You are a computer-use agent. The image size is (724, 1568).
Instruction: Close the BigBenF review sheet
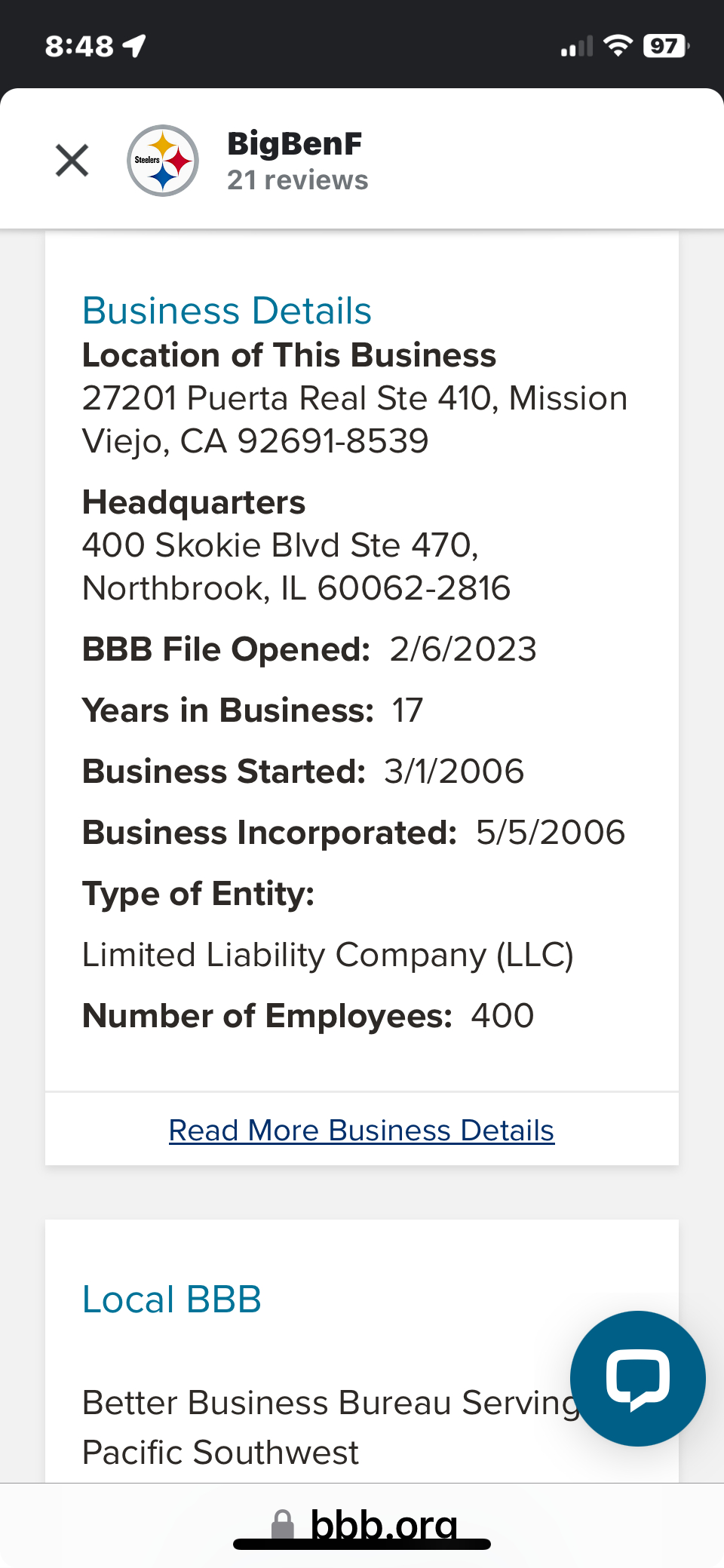click(72, 161)
